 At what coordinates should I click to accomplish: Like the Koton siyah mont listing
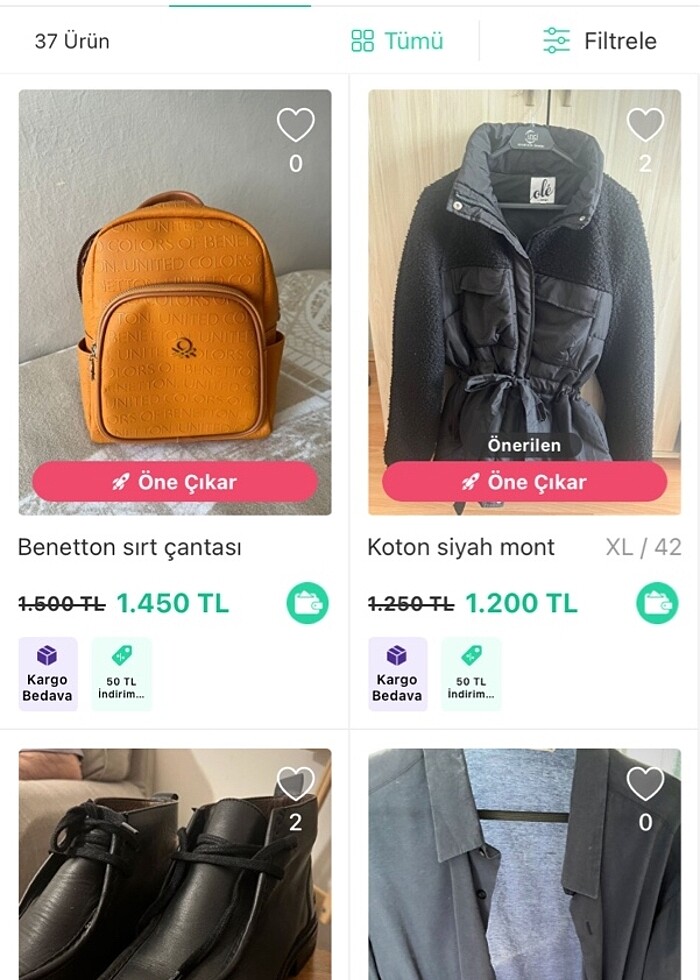pyautogui.click(x=645, y=126)
